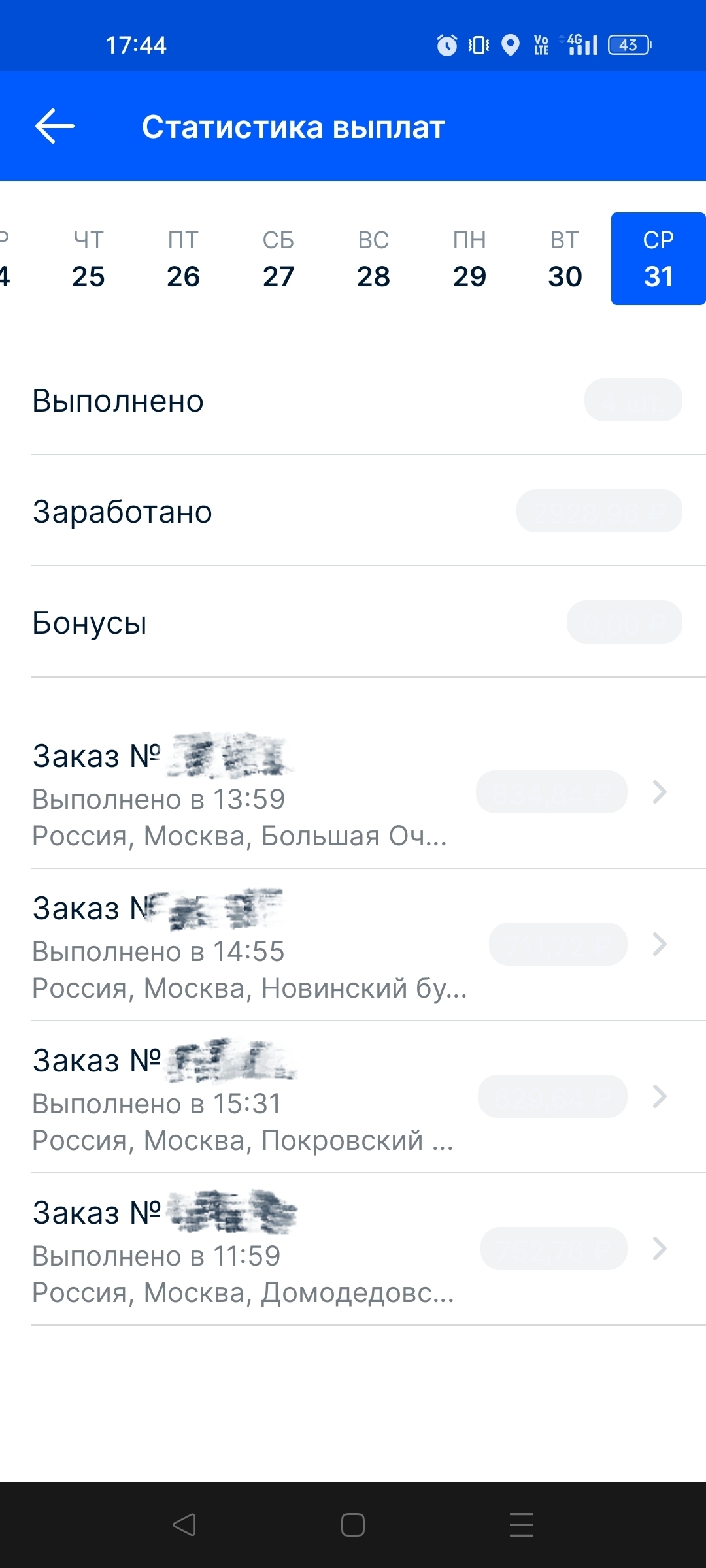Image resolution: width=706 pixels, height=1568 pixels.
Task: Choose Saturday 27 date
Action: pyautogui.click(x=278, y=259)
